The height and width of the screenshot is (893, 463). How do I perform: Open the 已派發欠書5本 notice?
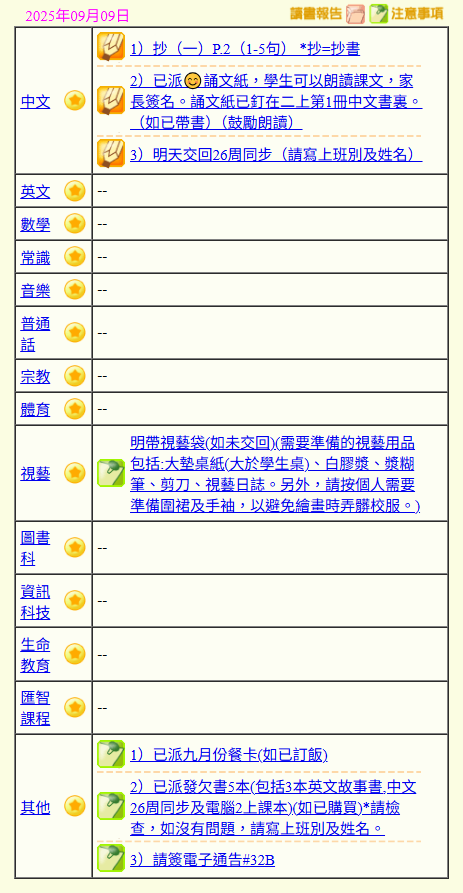pyautogui.click(x=273, y=808)
